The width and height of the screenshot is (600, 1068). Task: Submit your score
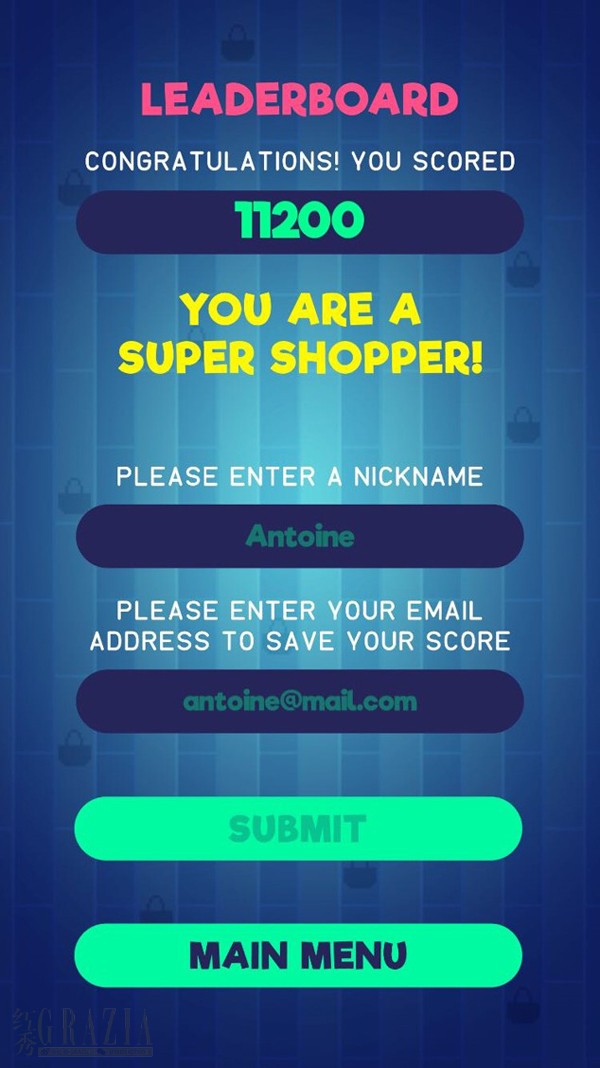point(298,828)
